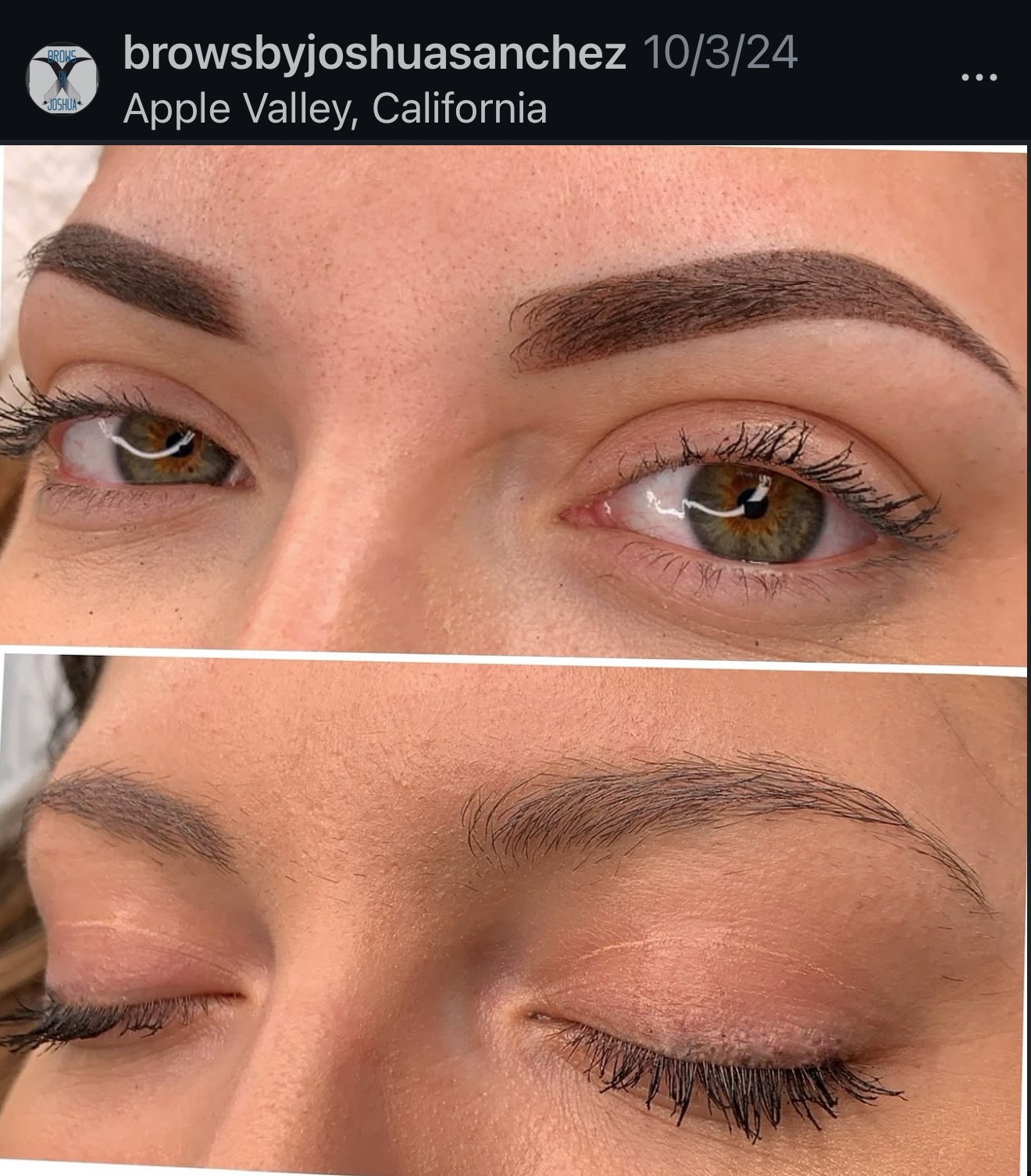View the Apple Valley, California location
1031x1176 pixels.
tap(335, 109)
